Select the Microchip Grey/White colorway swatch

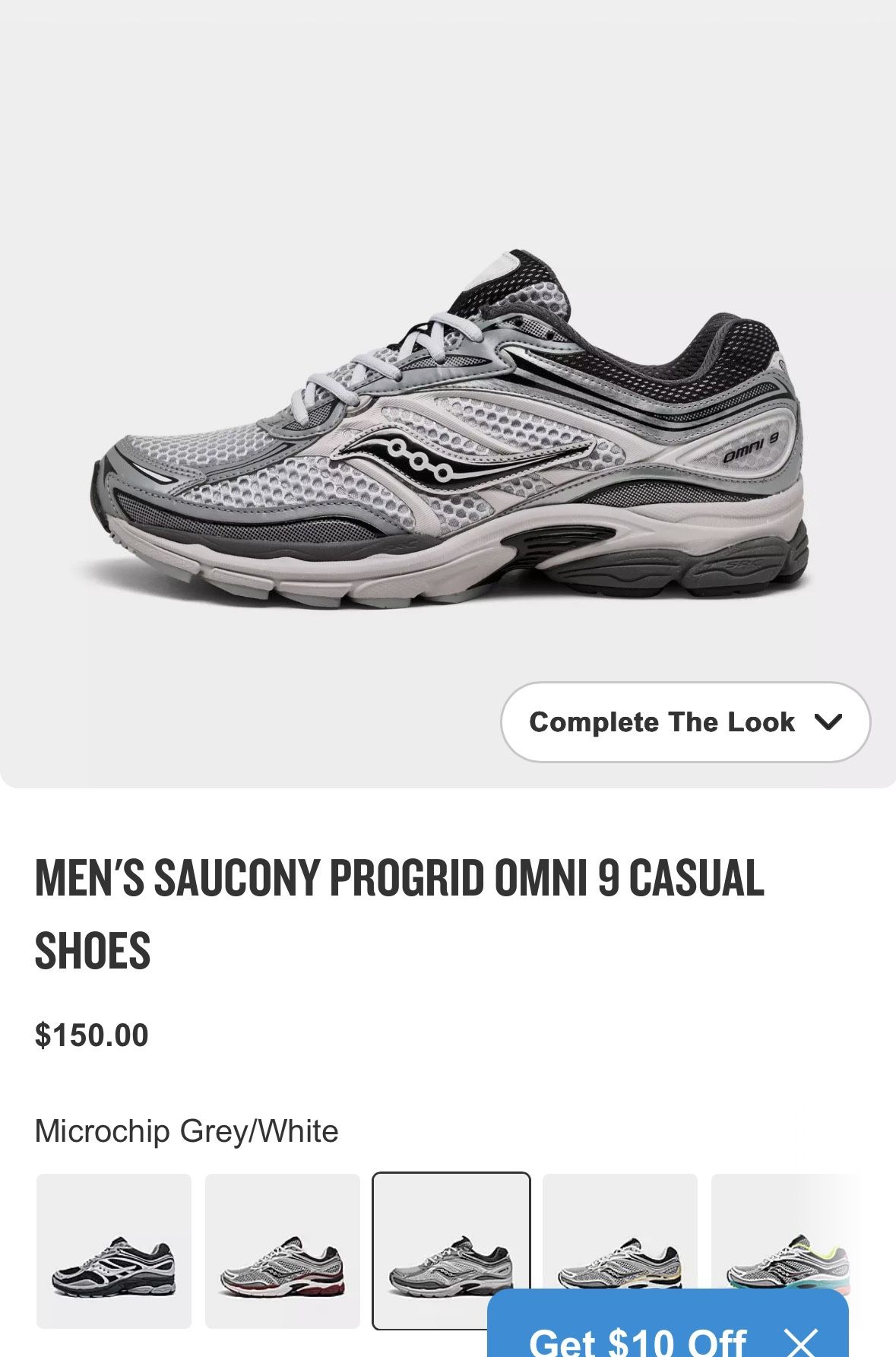coord(451,1251)
